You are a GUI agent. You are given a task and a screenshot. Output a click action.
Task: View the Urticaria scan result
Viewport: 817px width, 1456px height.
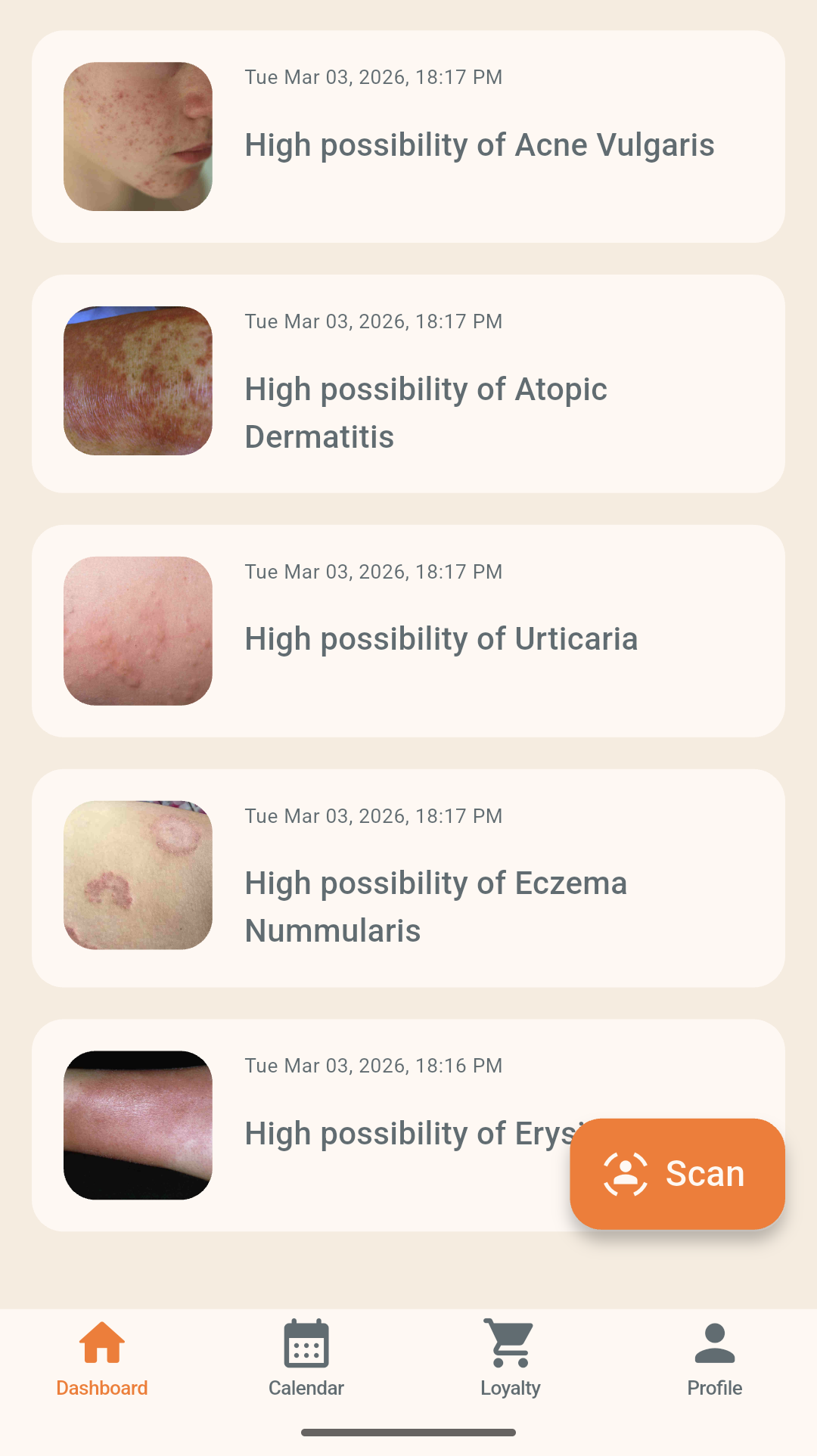pos(408,631)
